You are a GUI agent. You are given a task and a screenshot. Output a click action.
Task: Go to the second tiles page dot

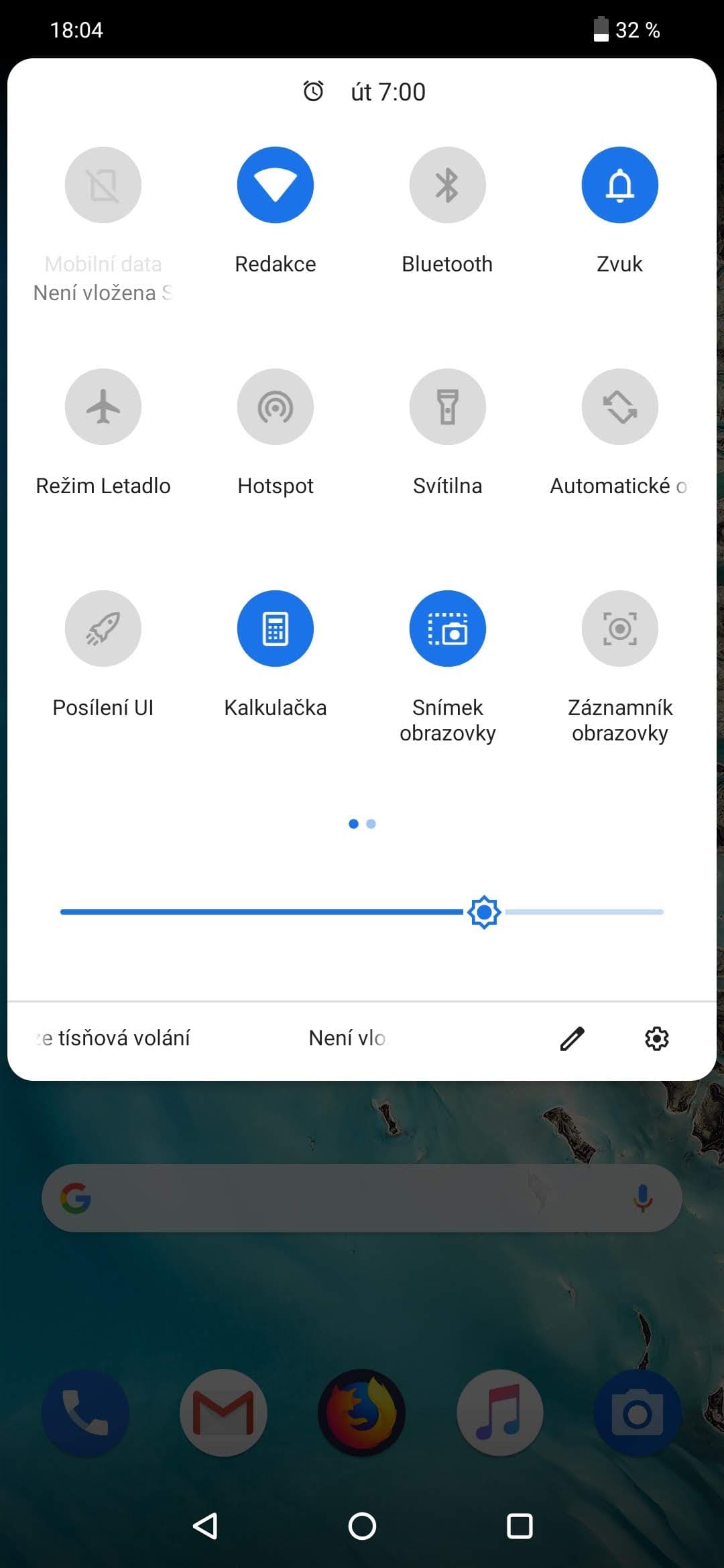[371, 824]
